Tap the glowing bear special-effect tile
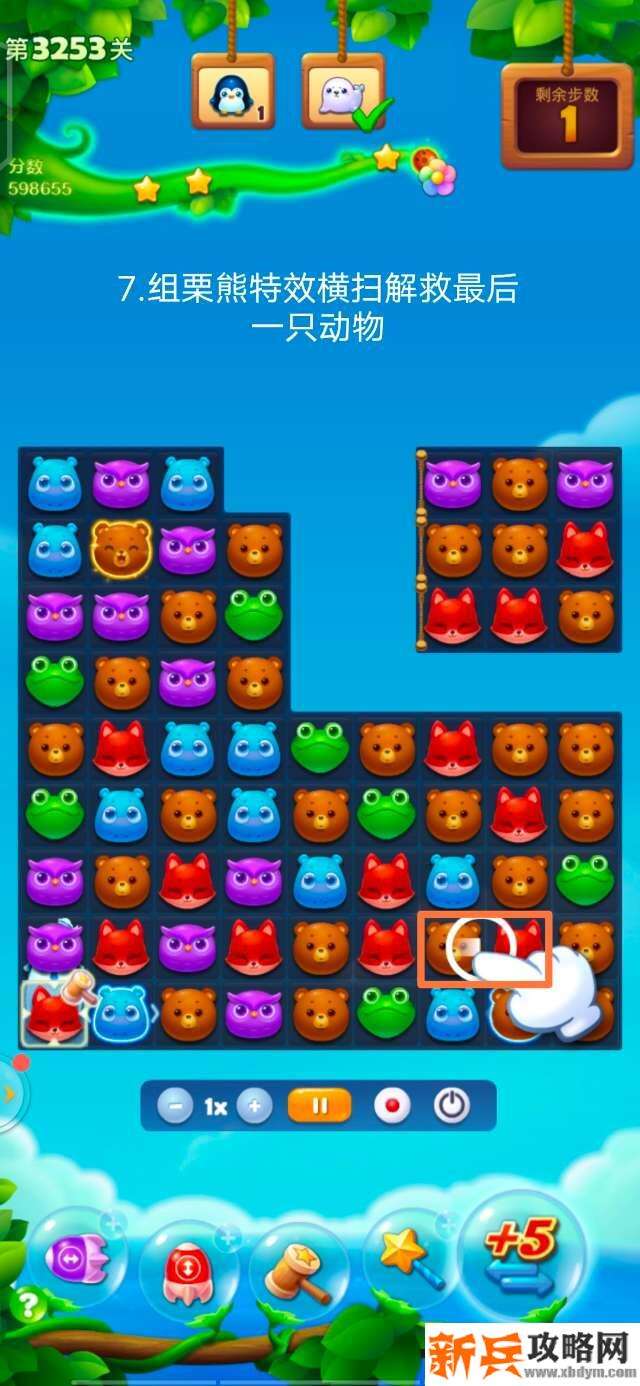 [121, 548]
